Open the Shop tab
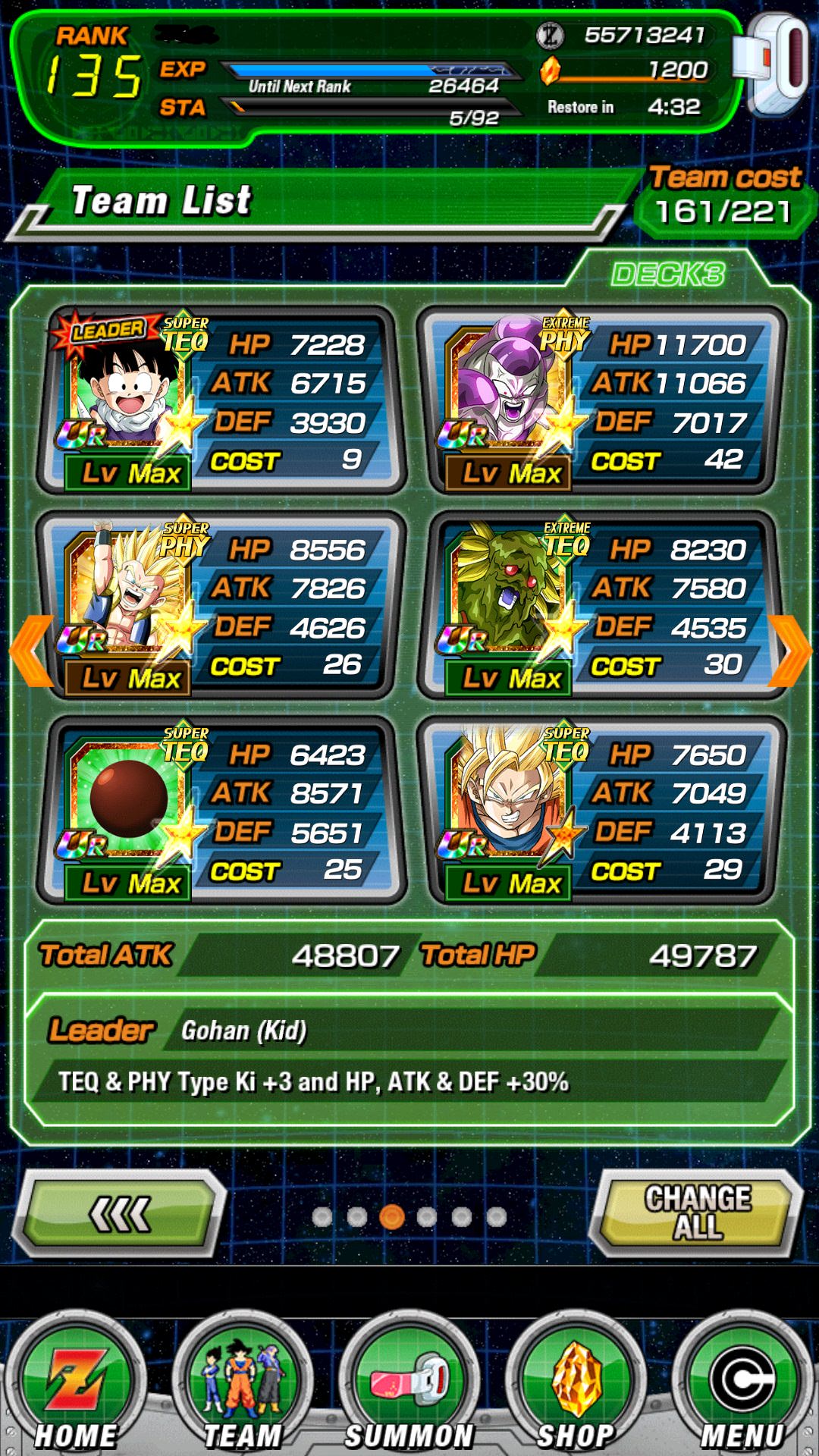Image resolution: width=819 pixels, height=1456 pixels. pyautogui.click(x=576, y=1385)
